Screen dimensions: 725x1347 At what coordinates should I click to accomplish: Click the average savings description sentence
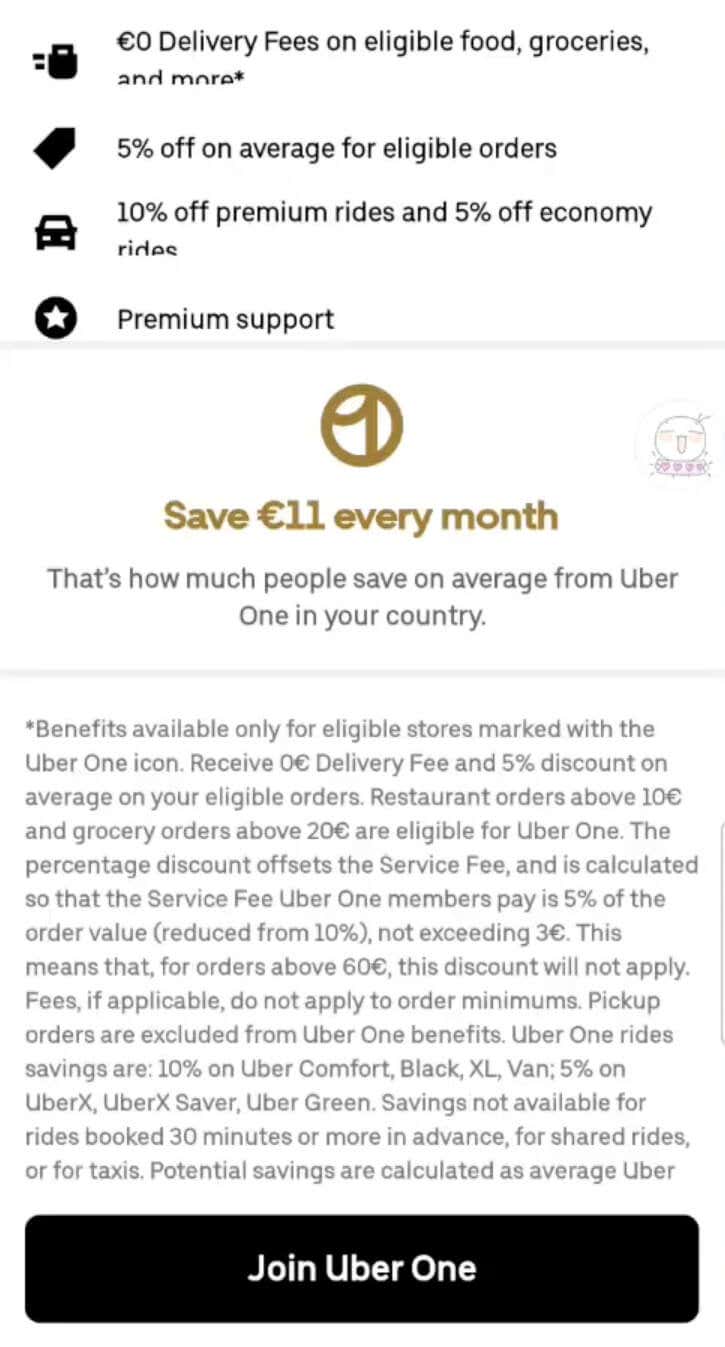pyautogui.click(x=362, y=596)
